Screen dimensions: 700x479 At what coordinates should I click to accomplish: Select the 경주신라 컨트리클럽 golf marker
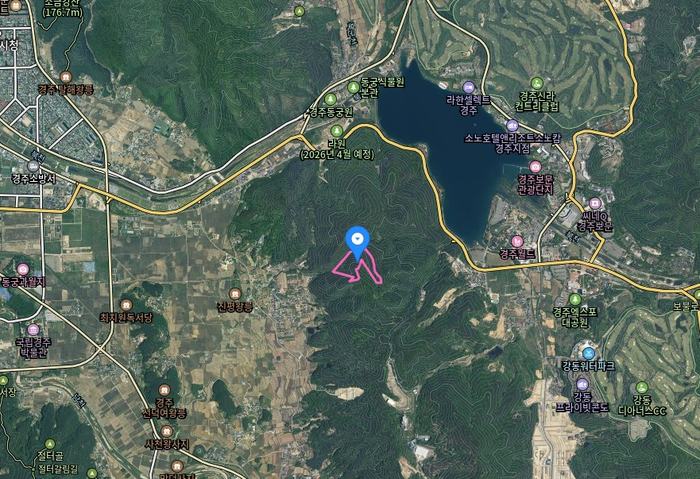tap(537, 83)
